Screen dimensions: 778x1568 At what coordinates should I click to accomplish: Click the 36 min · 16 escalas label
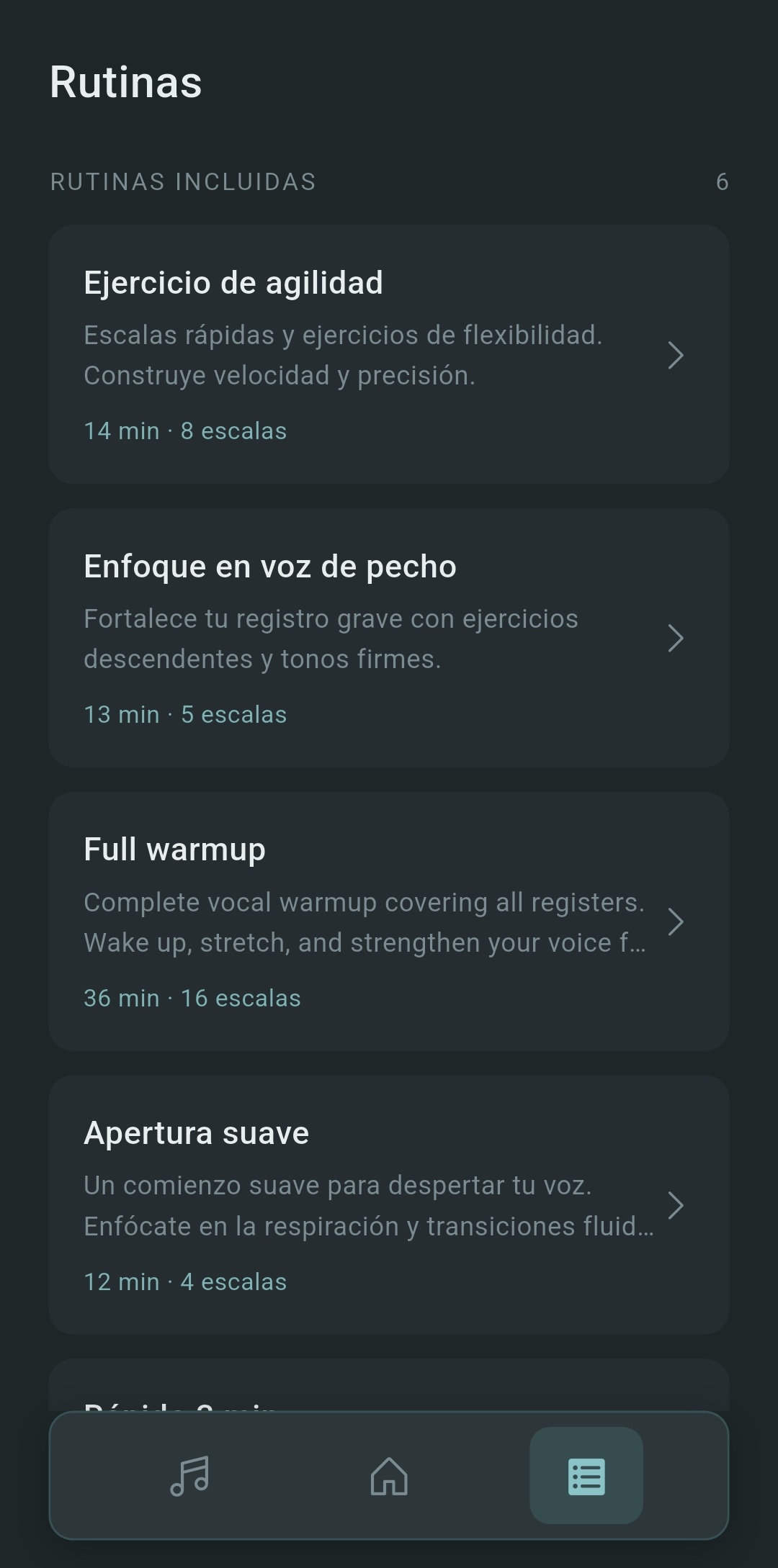point(192,998)
